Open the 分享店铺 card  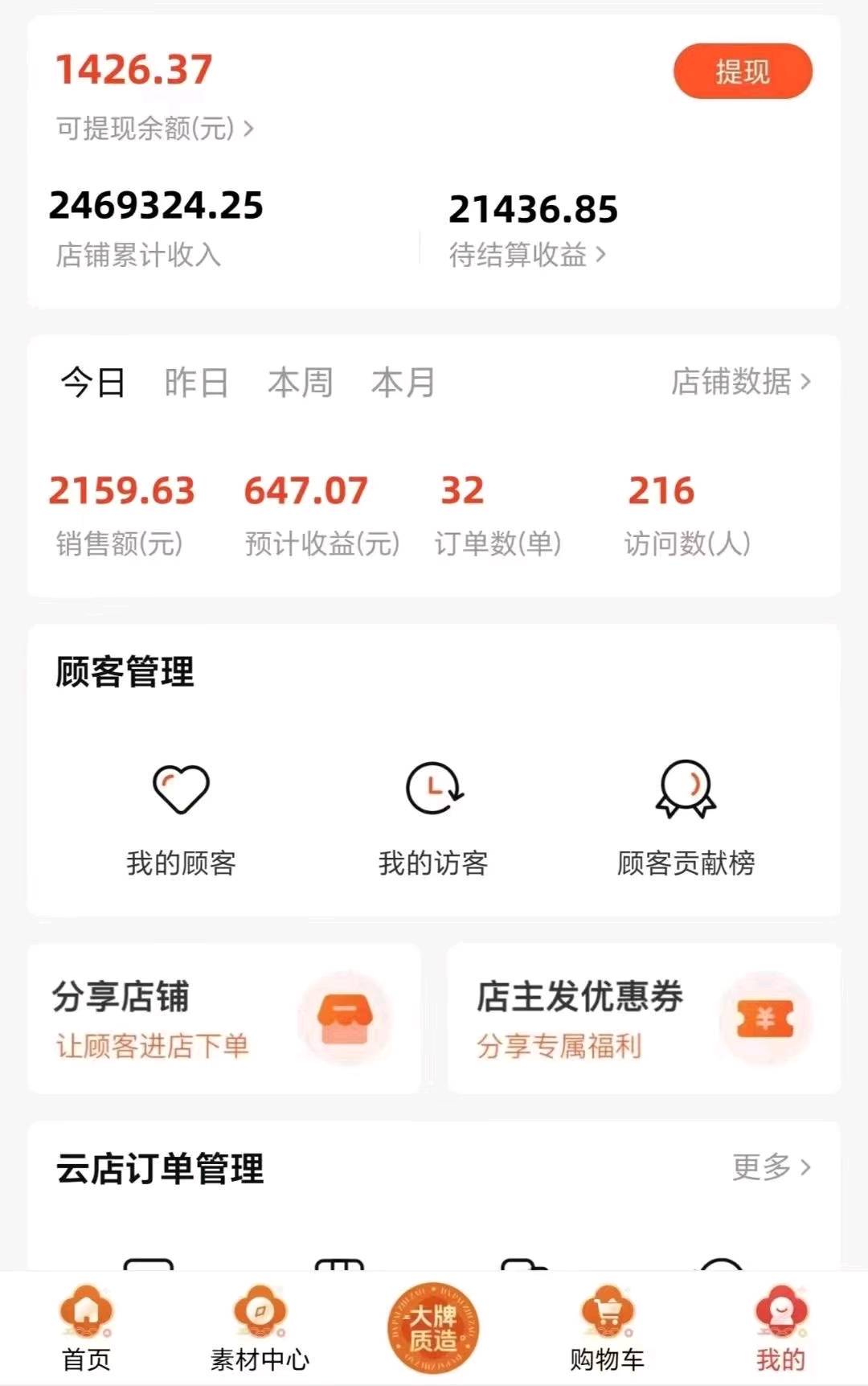click(x=224, y=1019)
